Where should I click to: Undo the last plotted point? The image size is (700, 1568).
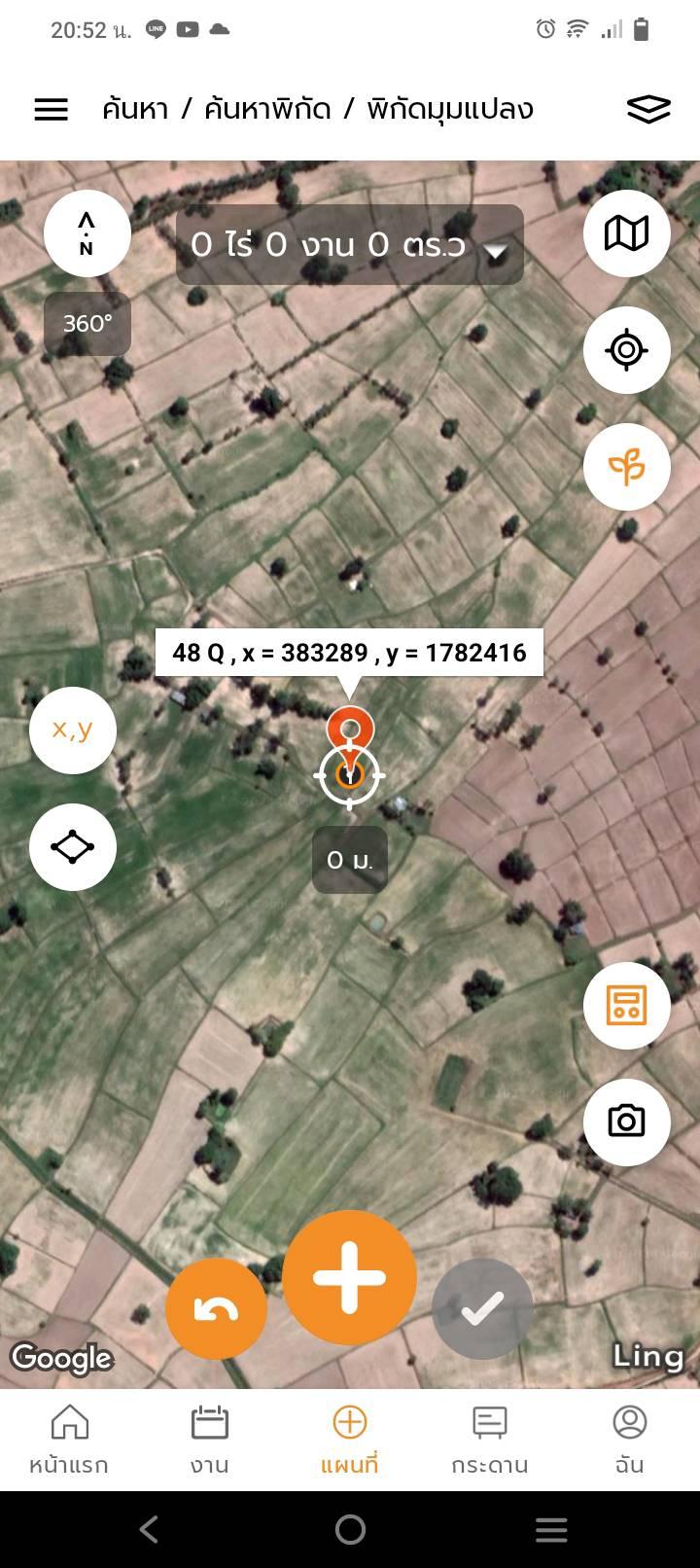tap(216, 1309)
